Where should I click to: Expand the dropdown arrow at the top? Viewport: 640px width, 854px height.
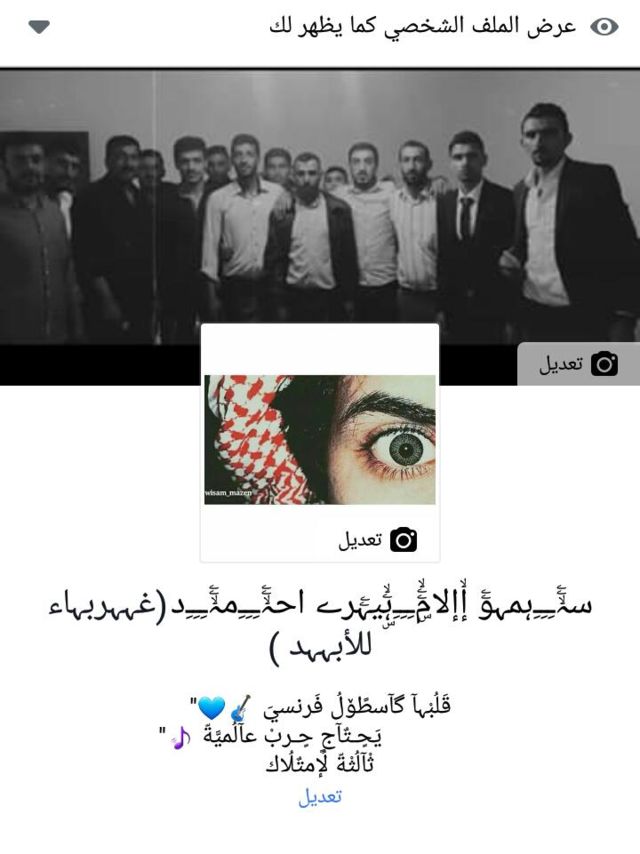coord(39,27)
